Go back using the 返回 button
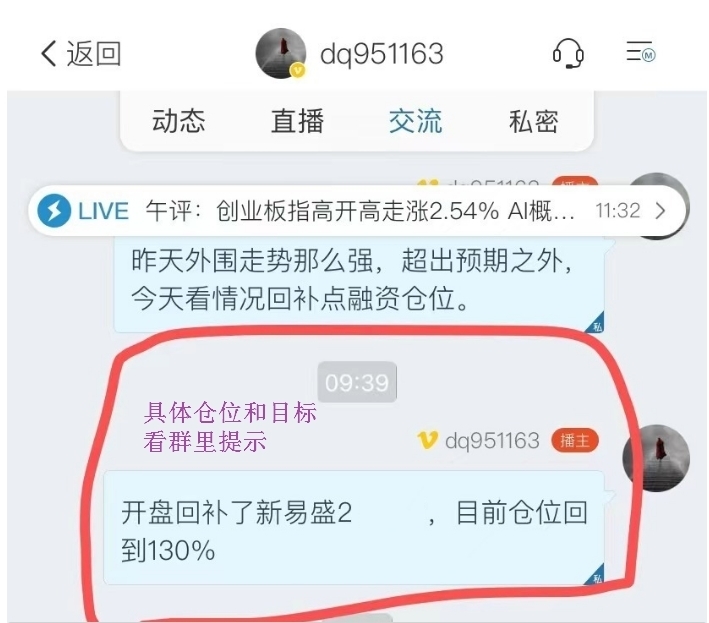Image resolution: width=709 pixels, height=623 pixels. point(80,53)
